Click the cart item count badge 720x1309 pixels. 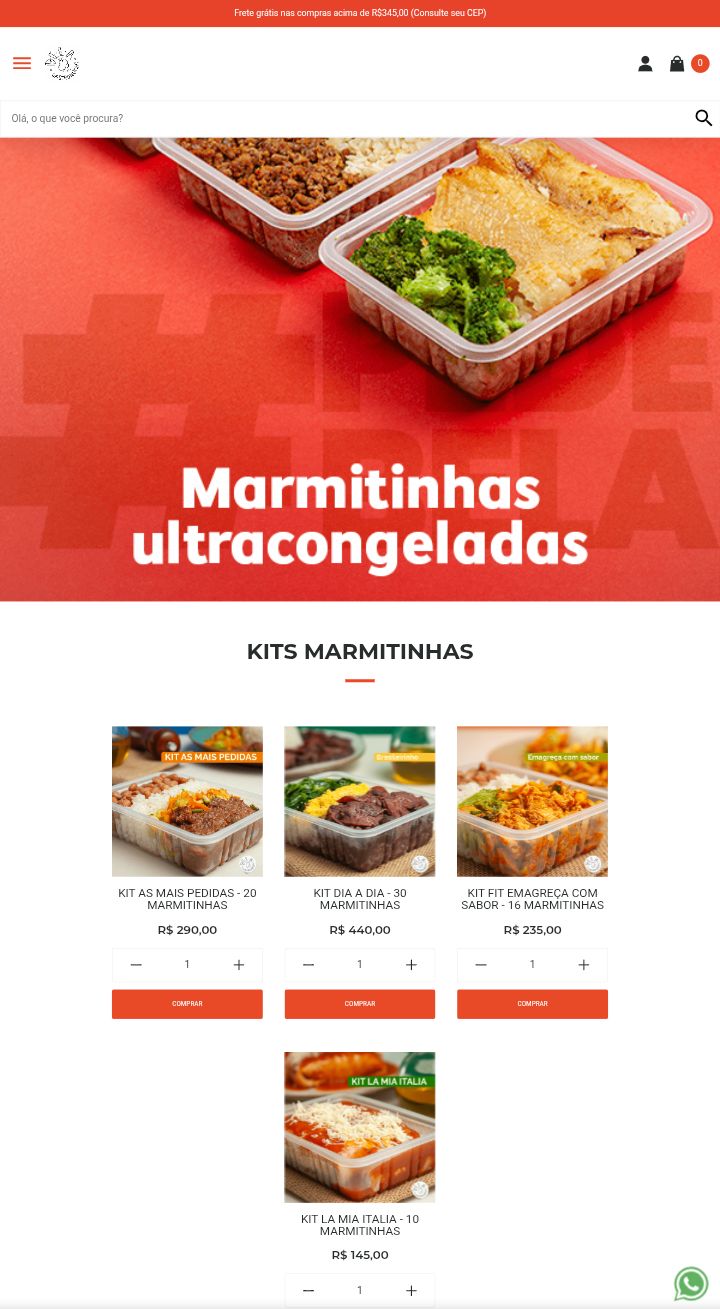coord(699,63)
